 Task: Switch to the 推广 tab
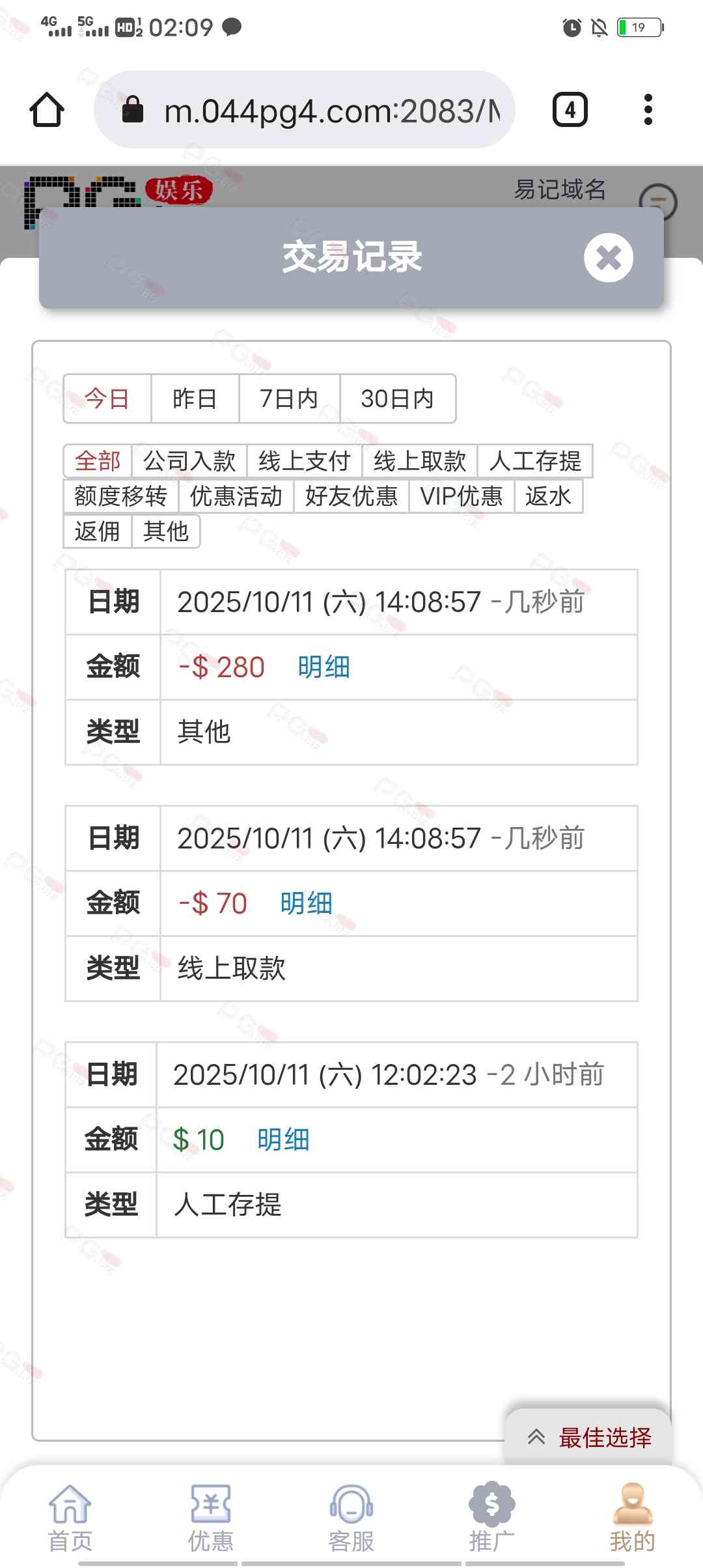point(492,1517)
